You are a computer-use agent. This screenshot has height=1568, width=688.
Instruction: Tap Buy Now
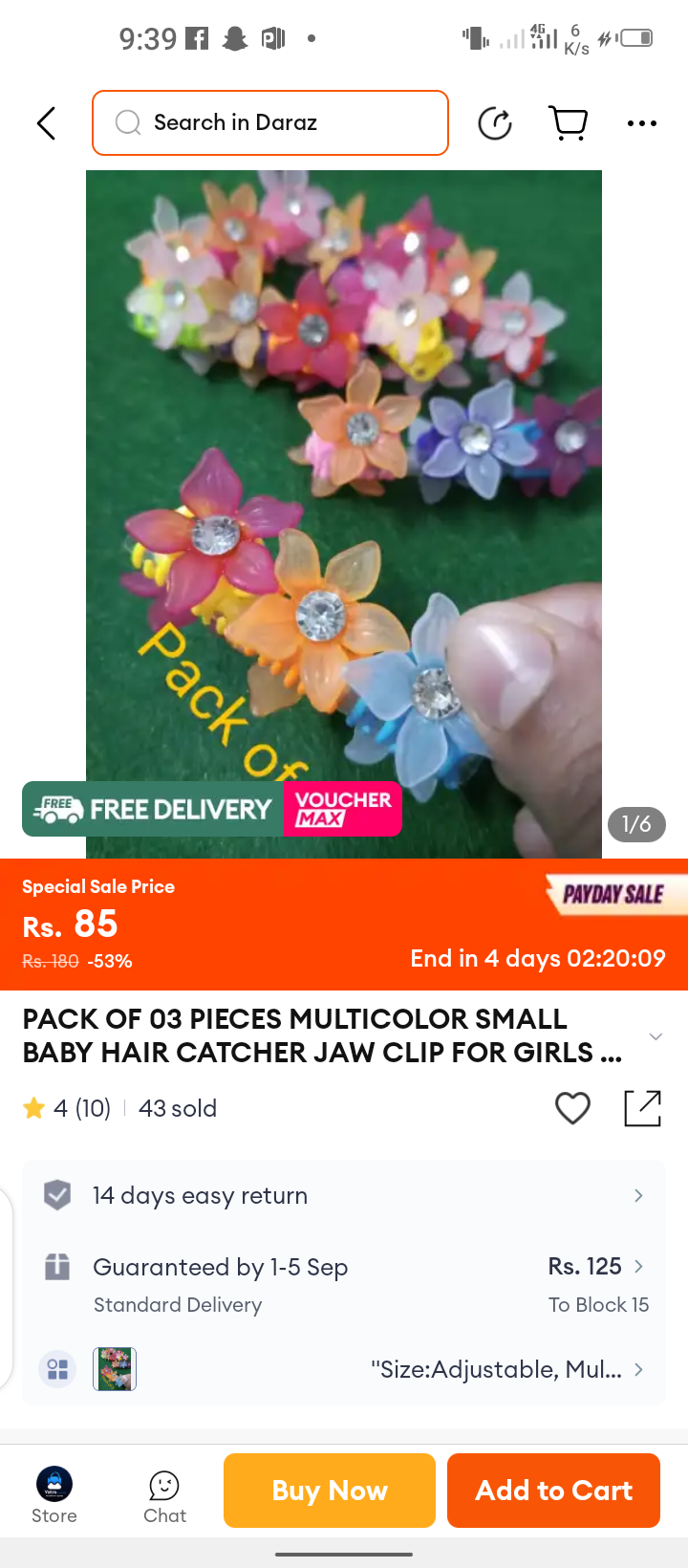[330, 1491]
